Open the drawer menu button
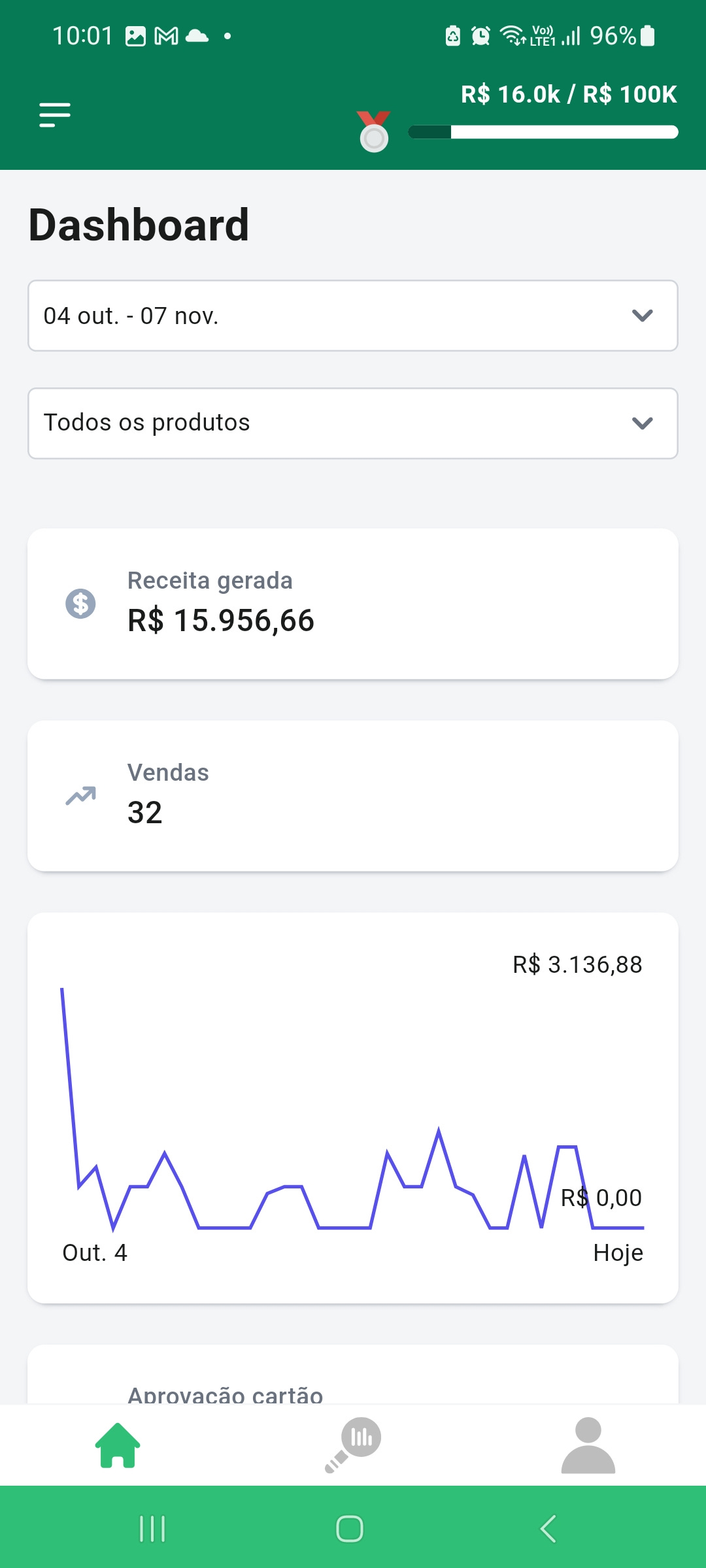Screen dimensions: 706x1568 (55, 115)
